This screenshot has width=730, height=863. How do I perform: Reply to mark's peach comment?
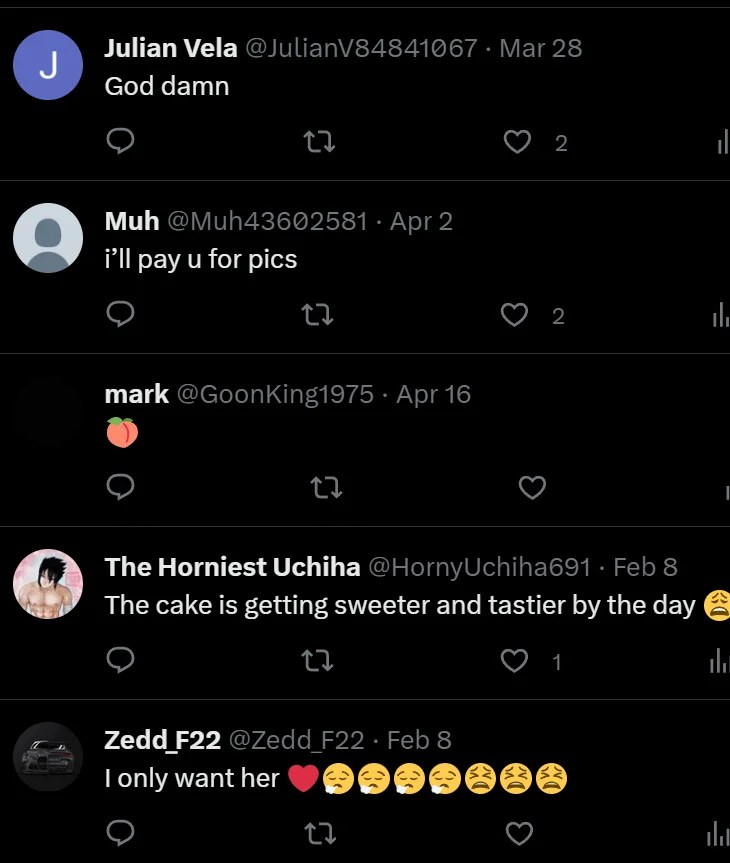pyautogui.click(x=120, y=488)
